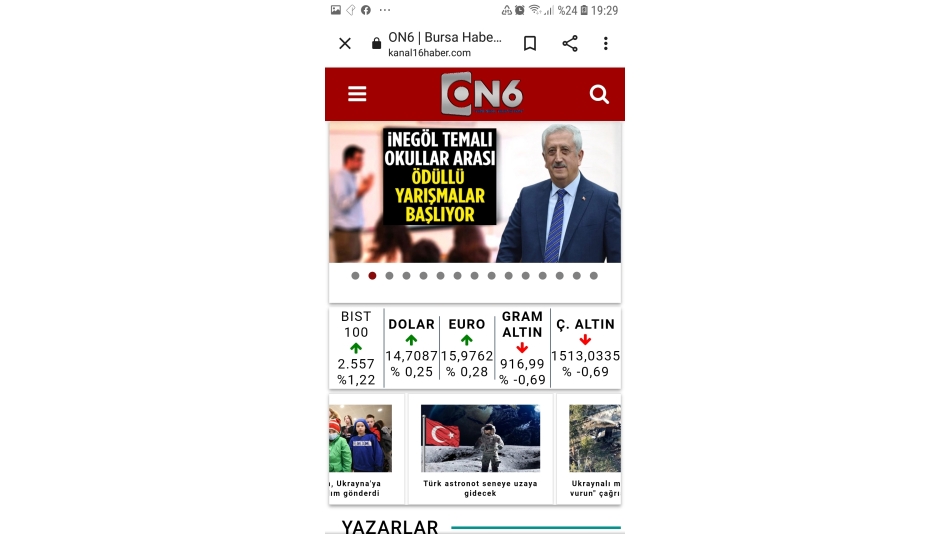Jump to the first slider dot
This screenshot has width=950, height=534.
pyautogui.click(x=355, y=276)
